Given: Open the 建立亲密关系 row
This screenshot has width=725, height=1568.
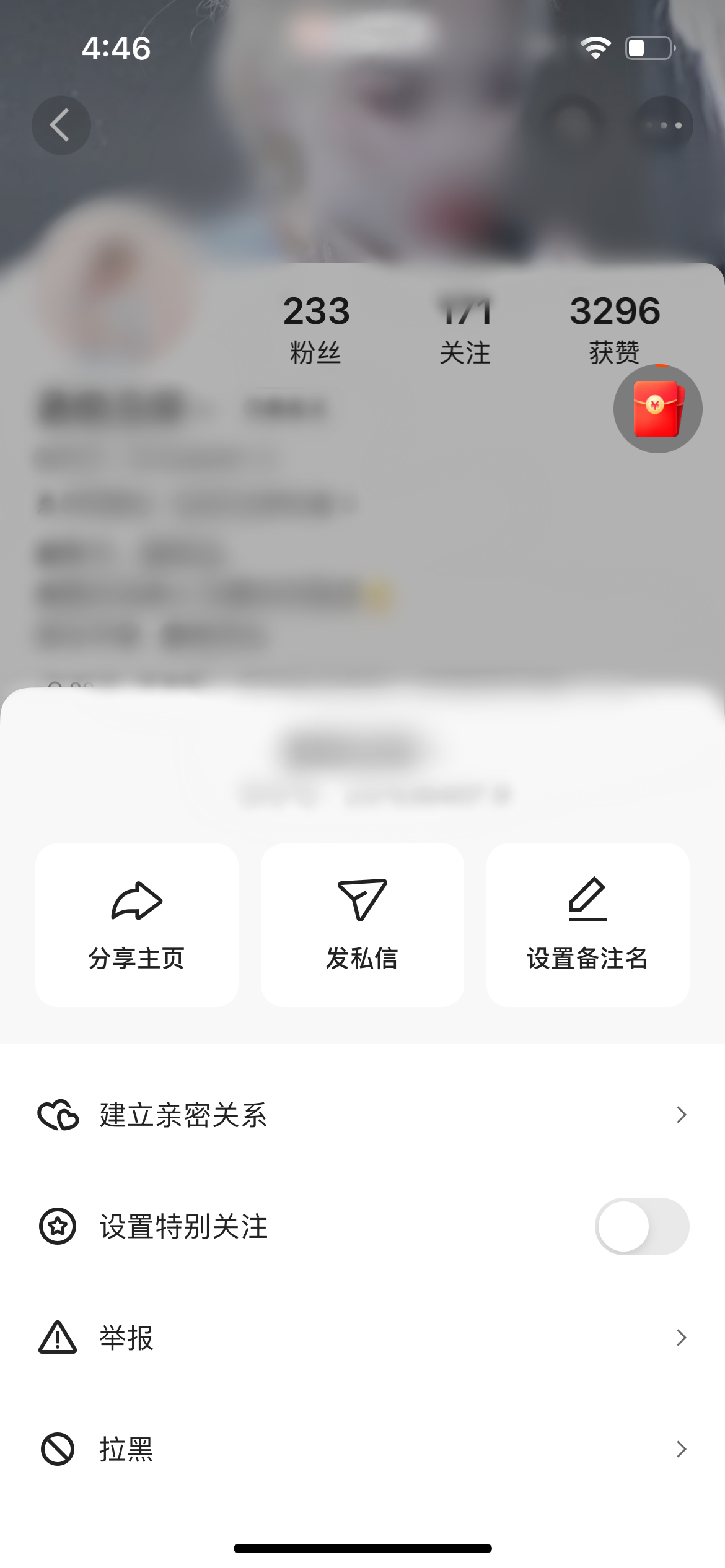Looking at the screenshot, I should click(362, 1115).
